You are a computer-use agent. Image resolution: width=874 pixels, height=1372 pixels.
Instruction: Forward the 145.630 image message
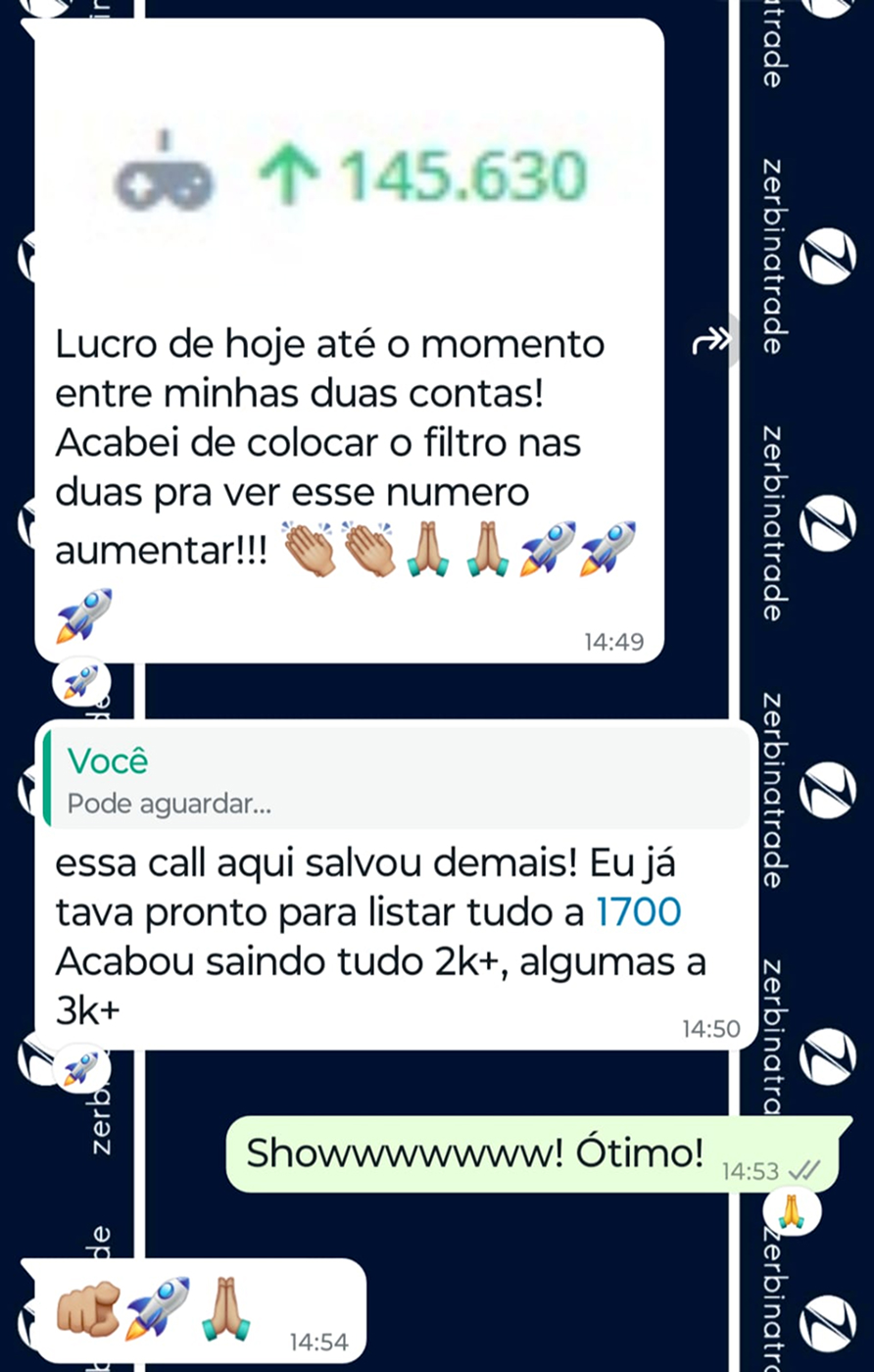710,341
